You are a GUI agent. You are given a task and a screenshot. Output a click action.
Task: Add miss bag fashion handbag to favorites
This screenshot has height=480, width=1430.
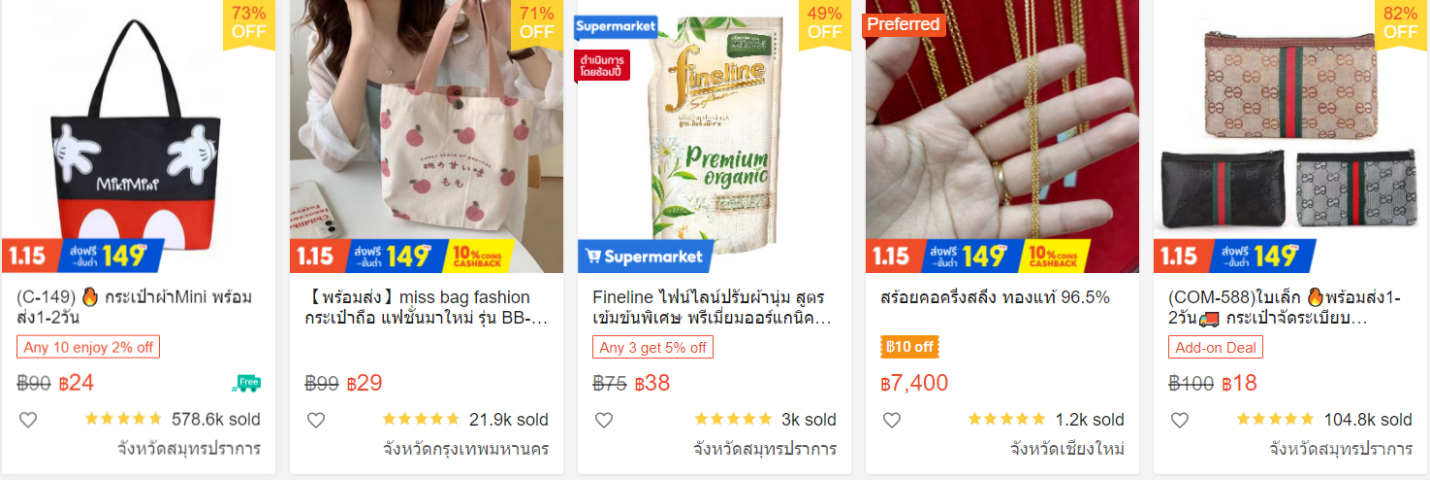click(316, 420)
